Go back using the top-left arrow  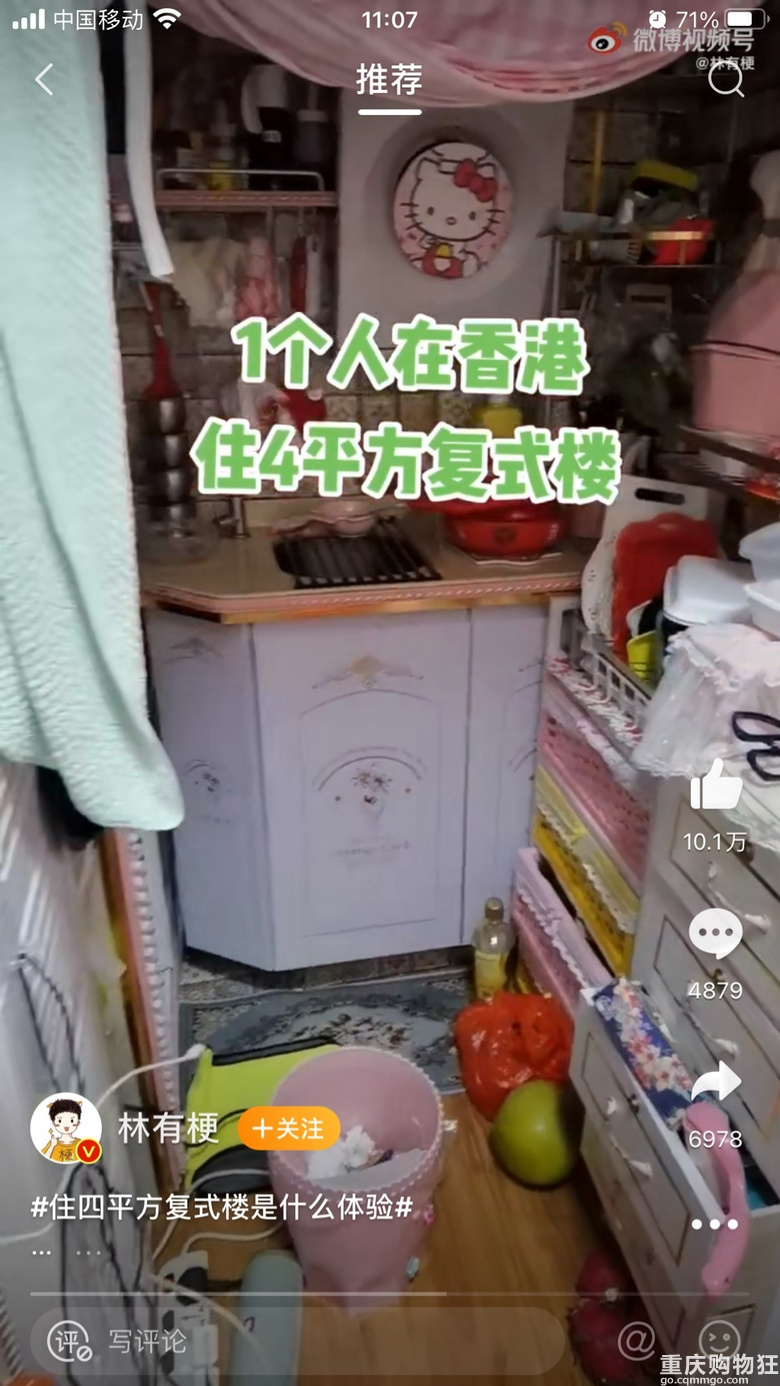click(44, 79)
